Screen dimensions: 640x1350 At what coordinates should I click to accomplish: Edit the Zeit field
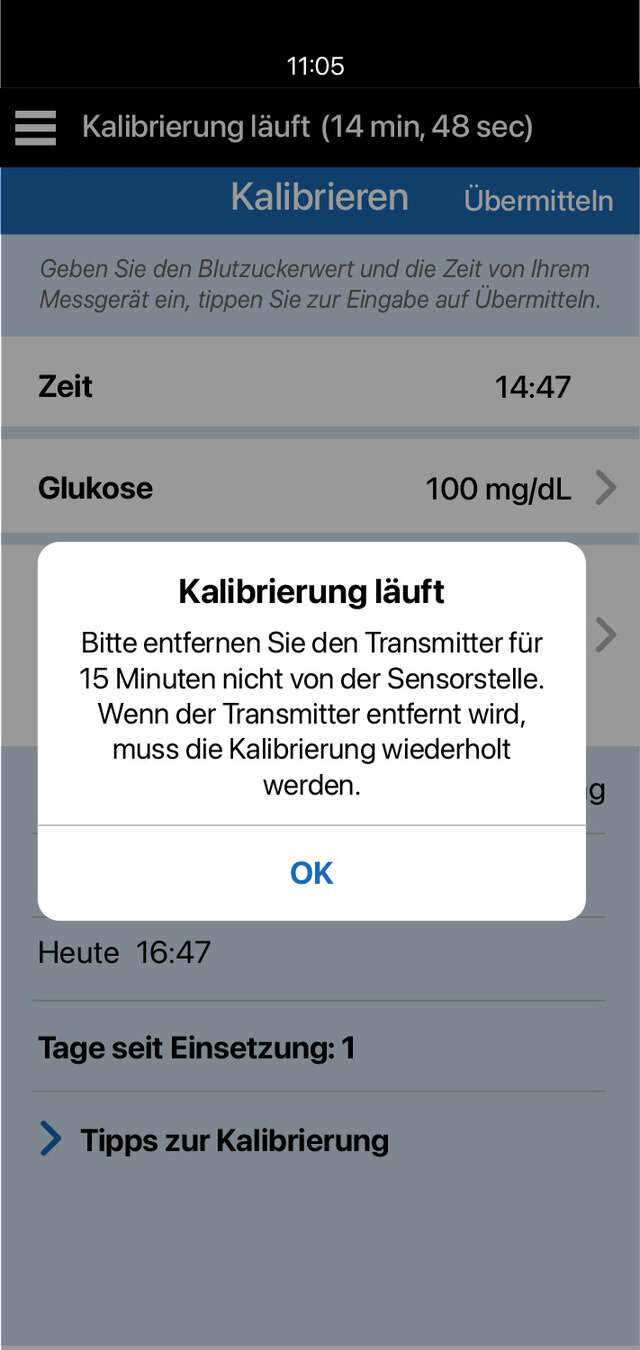320,386
